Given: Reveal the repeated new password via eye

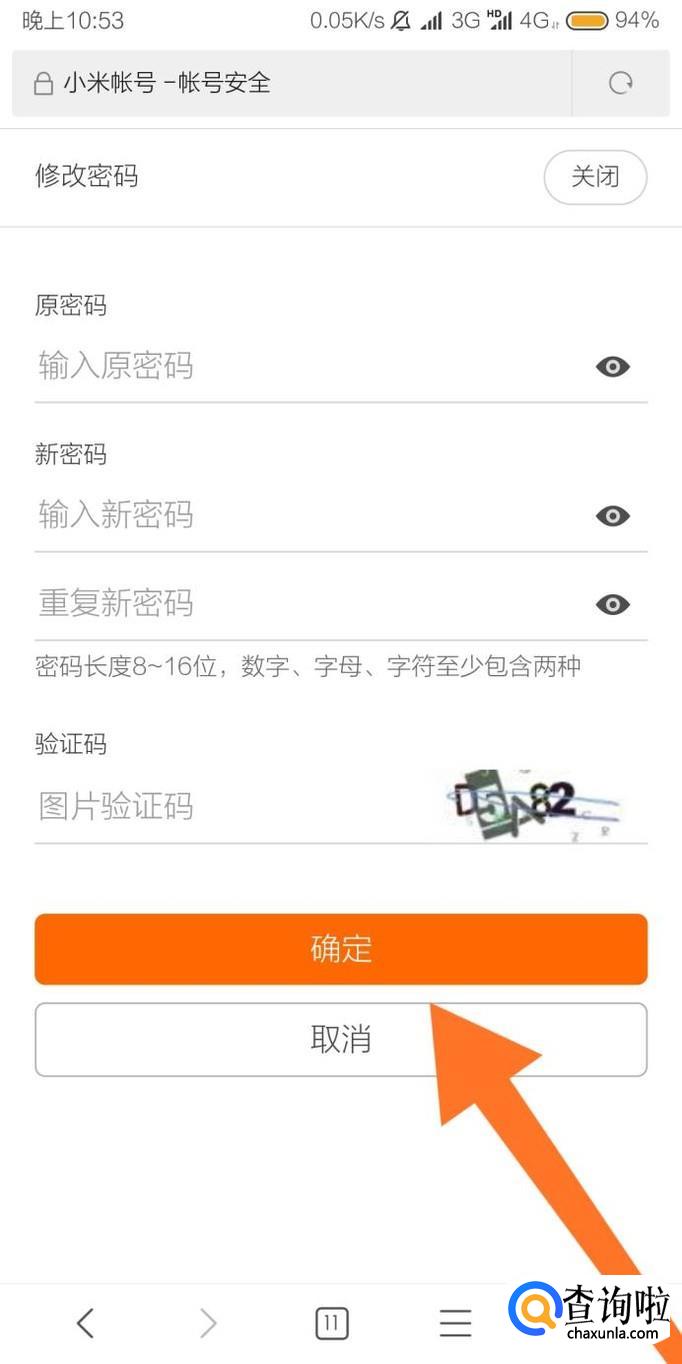Looking at the screenshot, I should pos(613,604).
